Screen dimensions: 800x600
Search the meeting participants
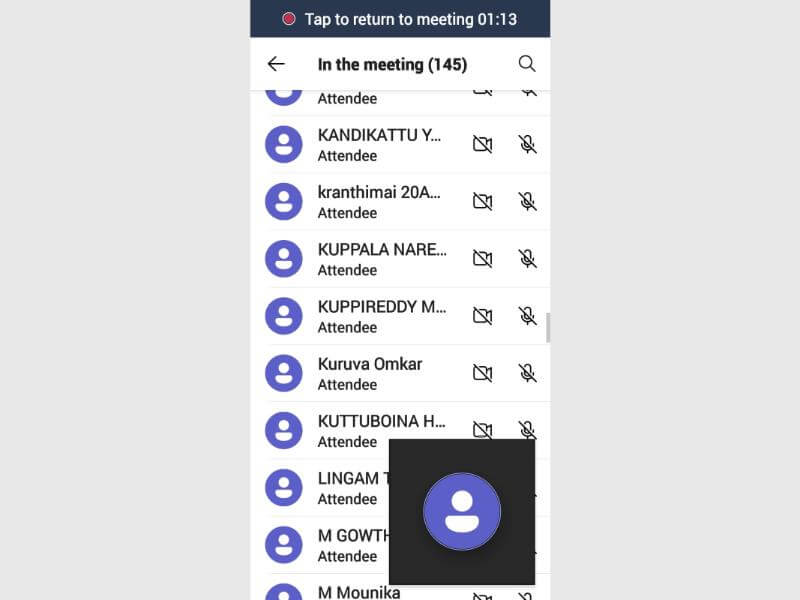pos(527,64)
